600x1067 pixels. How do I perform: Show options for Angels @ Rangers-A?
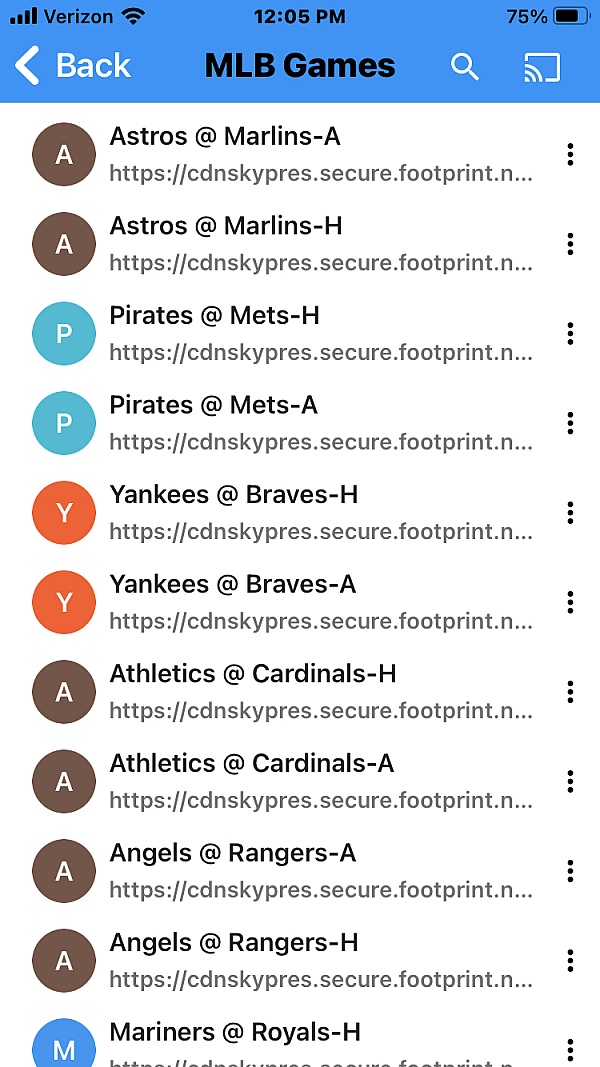pyautogui.click(x=570, y=870)
